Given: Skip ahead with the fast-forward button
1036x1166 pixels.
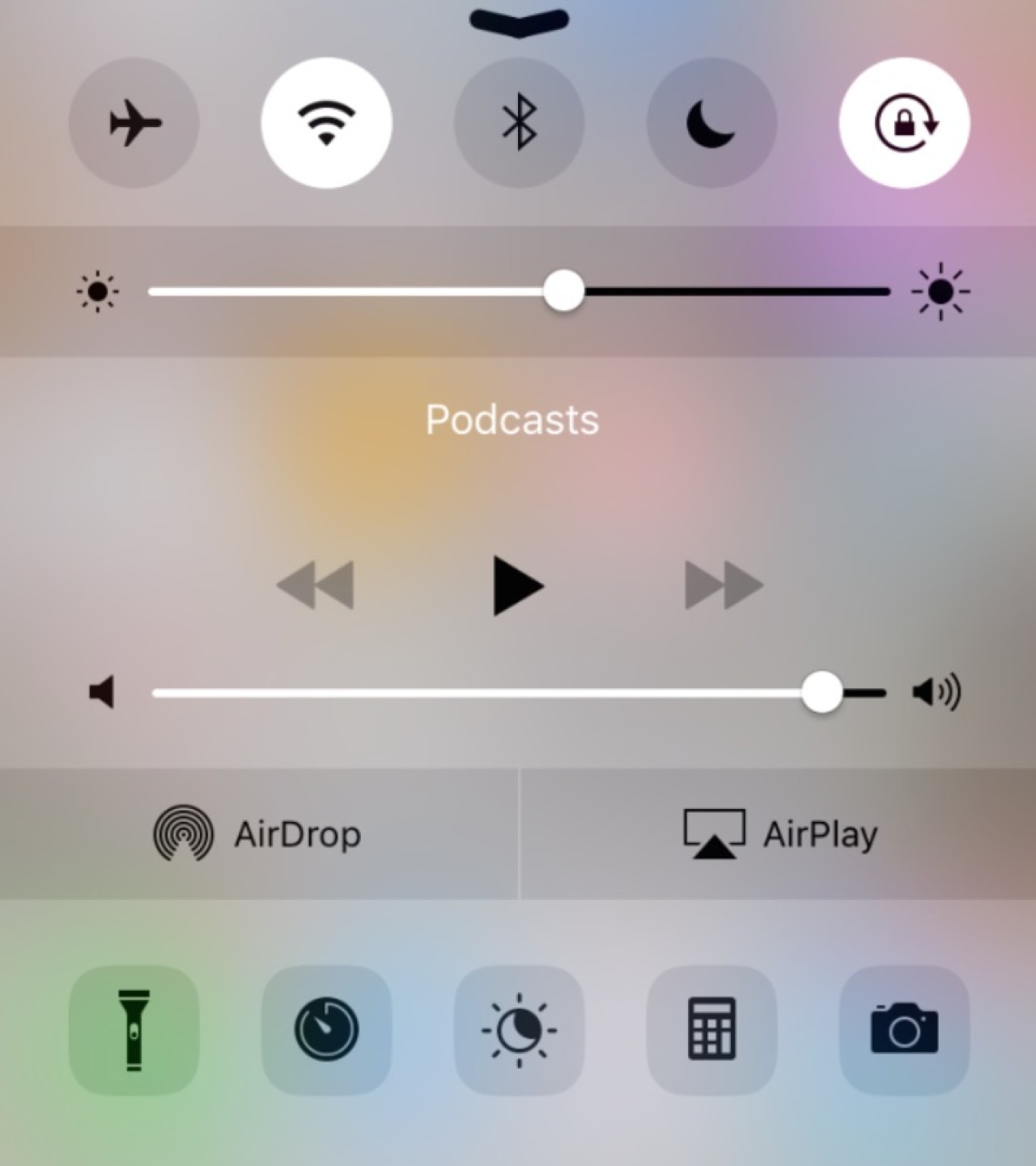Looking at the screenshot, I should click(x=723, y=585).
